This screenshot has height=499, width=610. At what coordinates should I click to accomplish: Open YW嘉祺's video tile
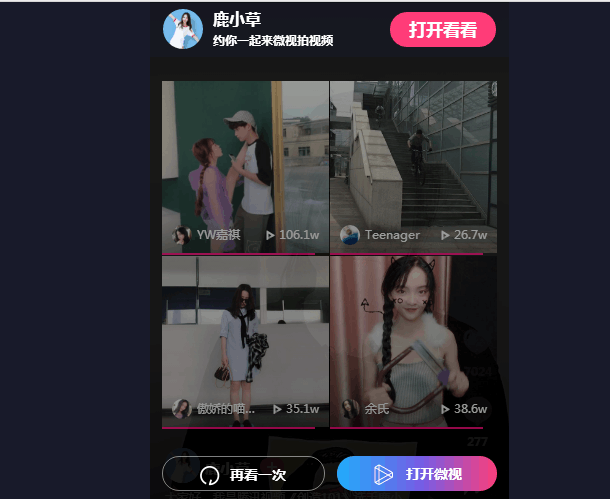pyautogui.click(x=245, y=165)
